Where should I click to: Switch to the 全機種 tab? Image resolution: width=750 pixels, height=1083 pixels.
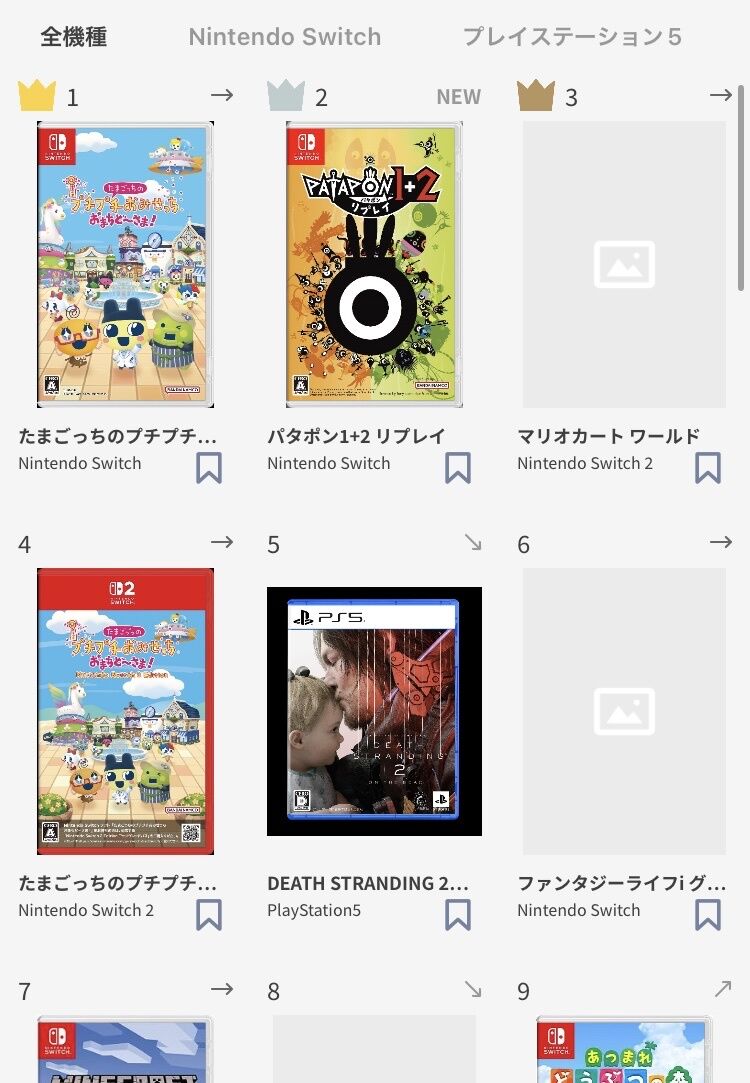[73, 37]
